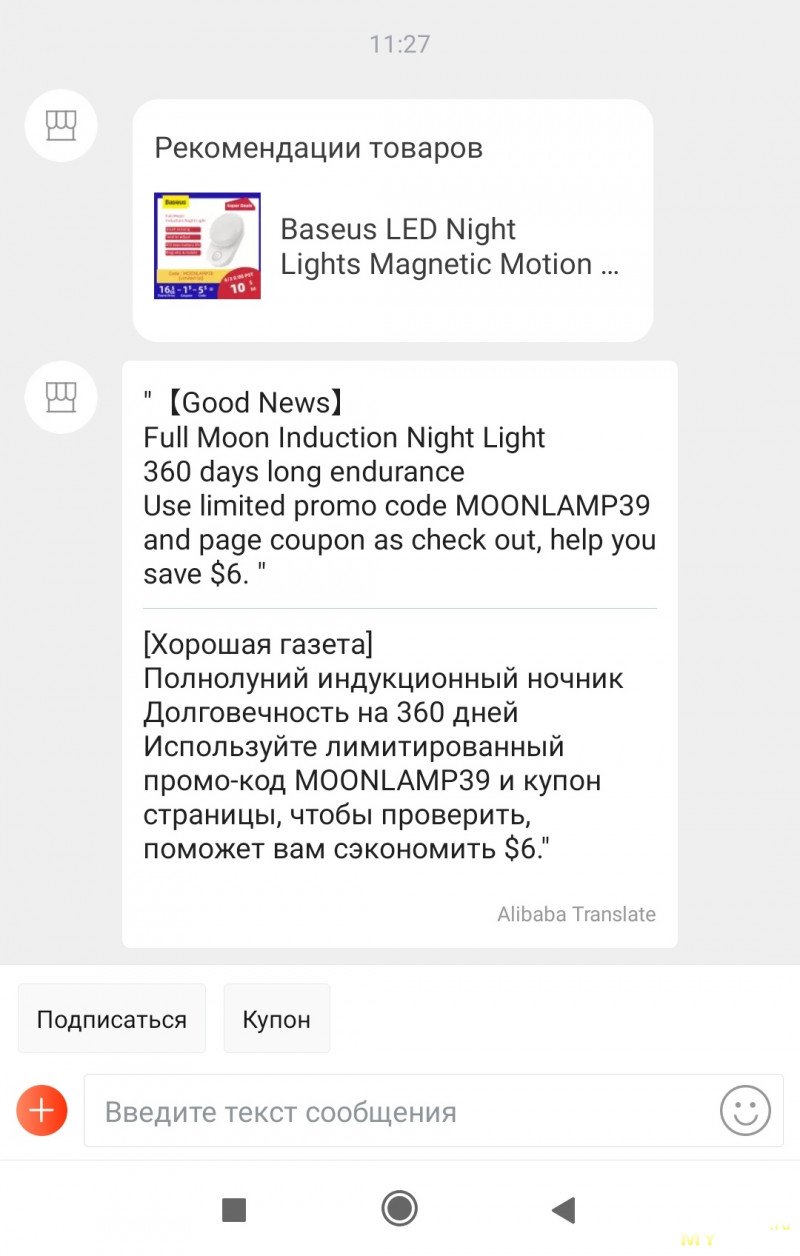This screenshot has height=1256, width=800.
Task: Open recent apps with the square button
Action: tap(234, 1210)
